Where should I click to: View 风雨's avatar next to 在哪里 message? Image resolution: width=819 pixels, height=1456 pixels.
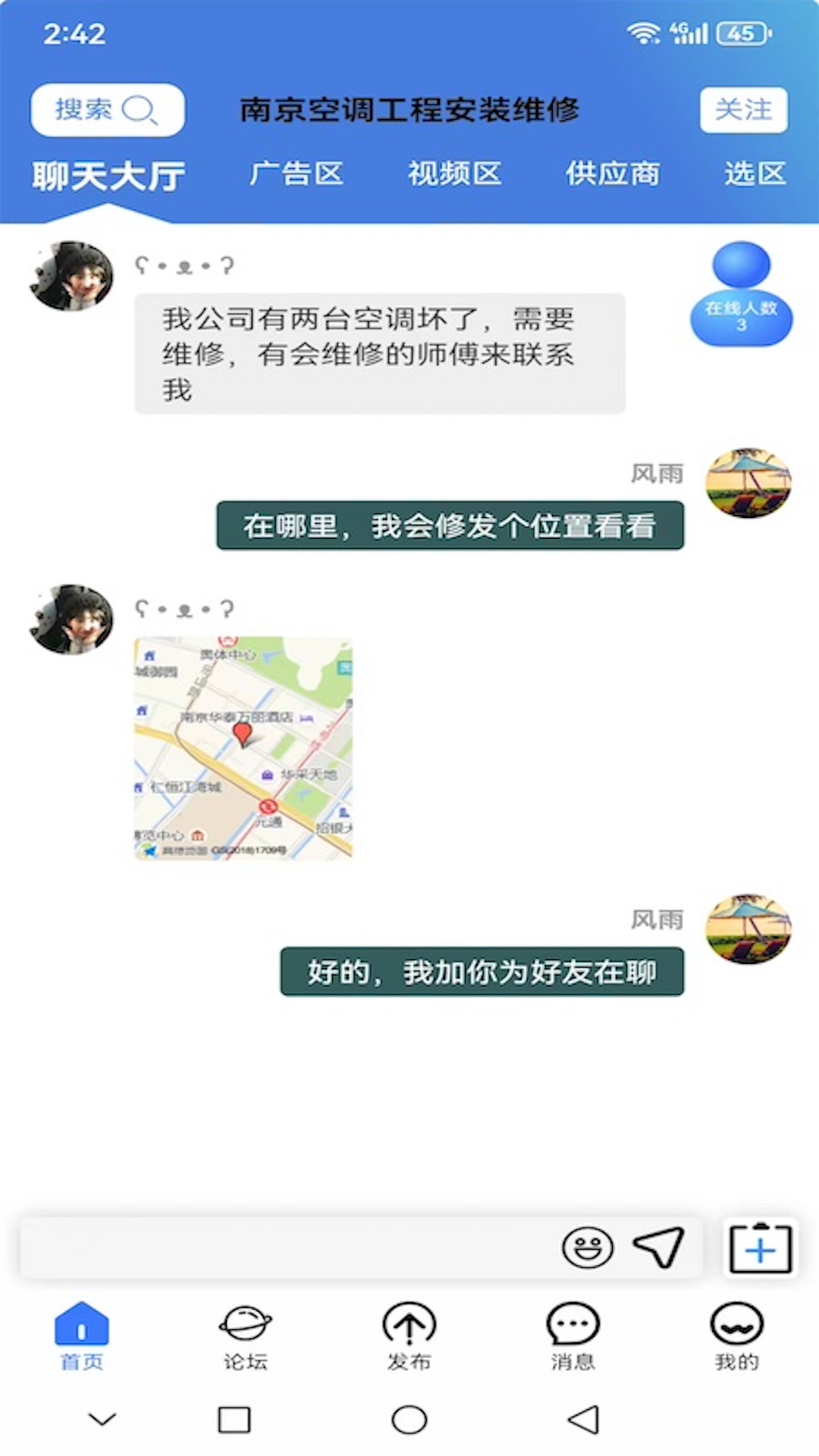[748, 483]
